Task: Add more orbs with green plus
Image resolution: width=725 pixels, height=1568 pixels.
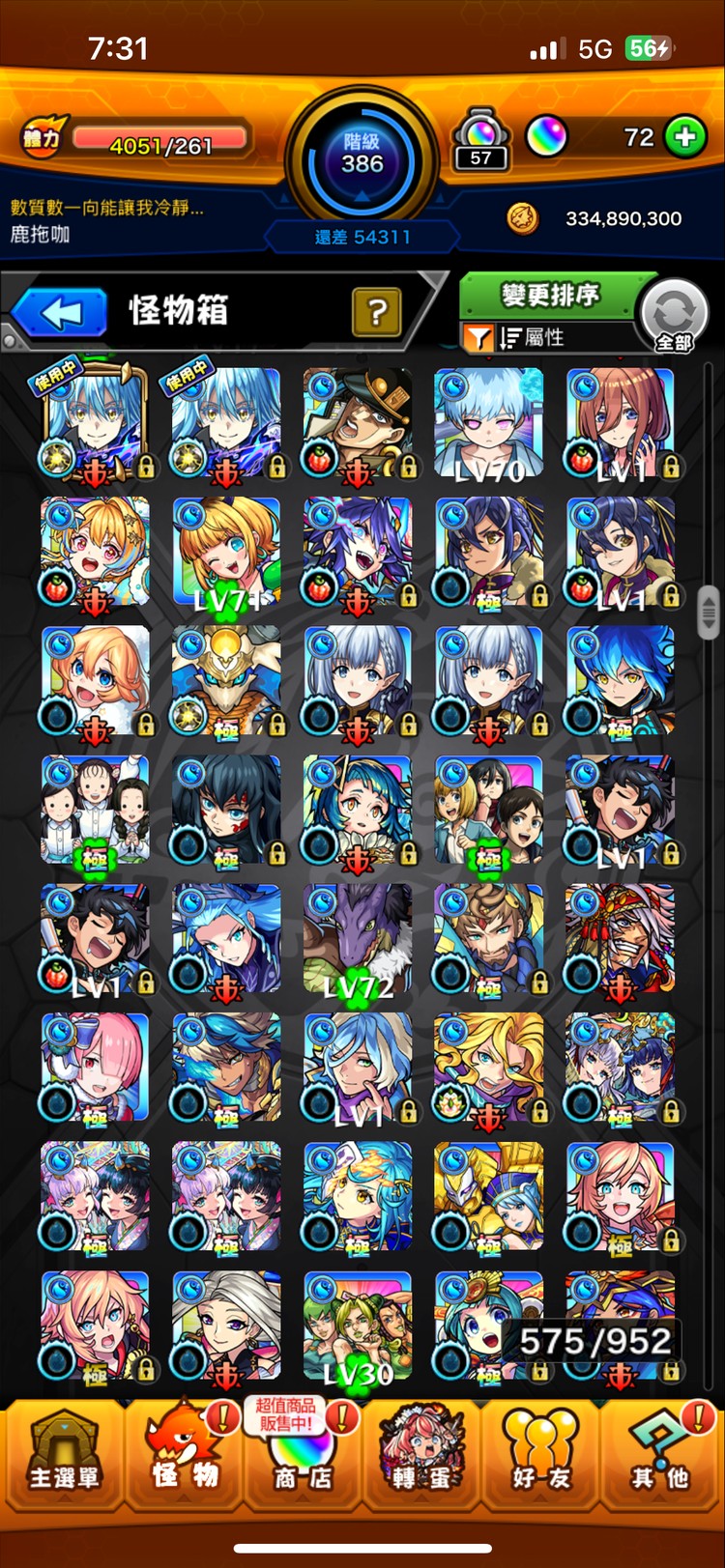Action: point(685,137)
